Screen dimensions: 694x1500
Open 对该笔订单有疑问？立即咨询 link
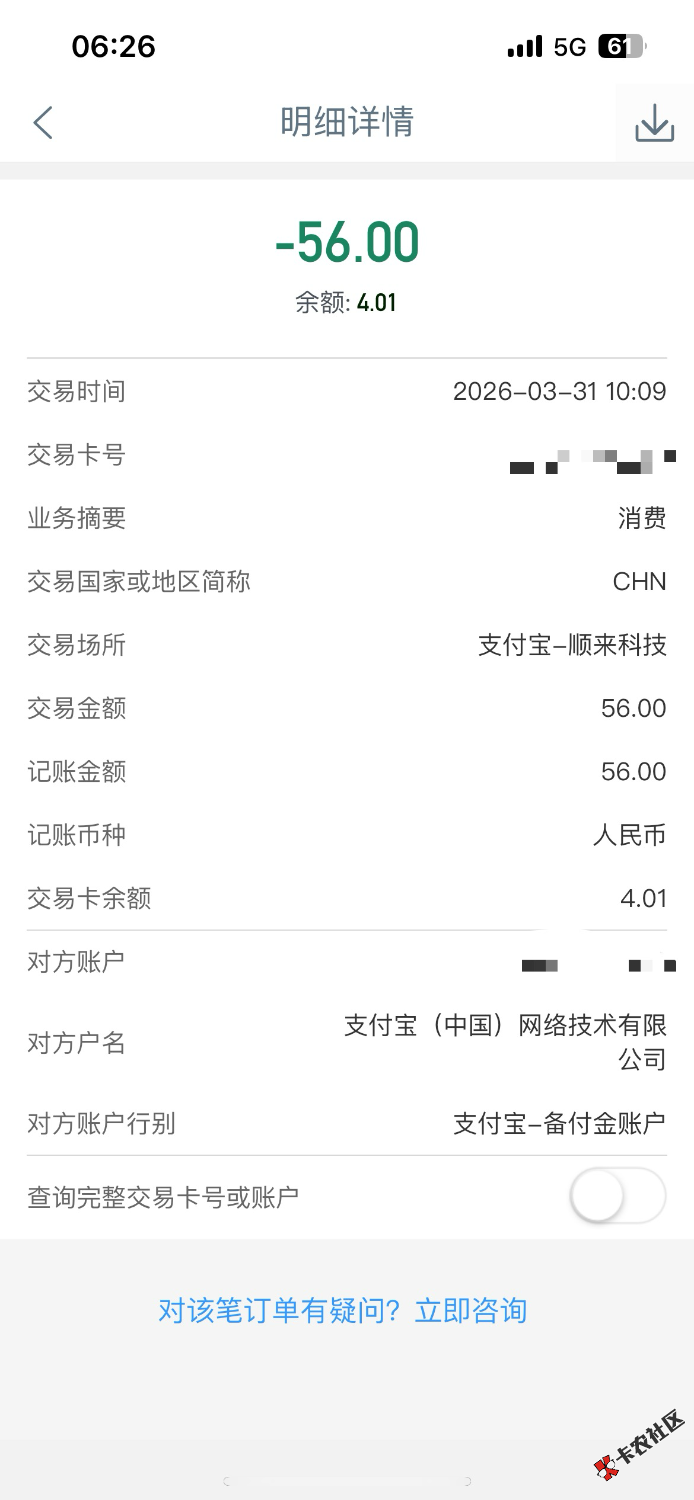coord(342,1311)
